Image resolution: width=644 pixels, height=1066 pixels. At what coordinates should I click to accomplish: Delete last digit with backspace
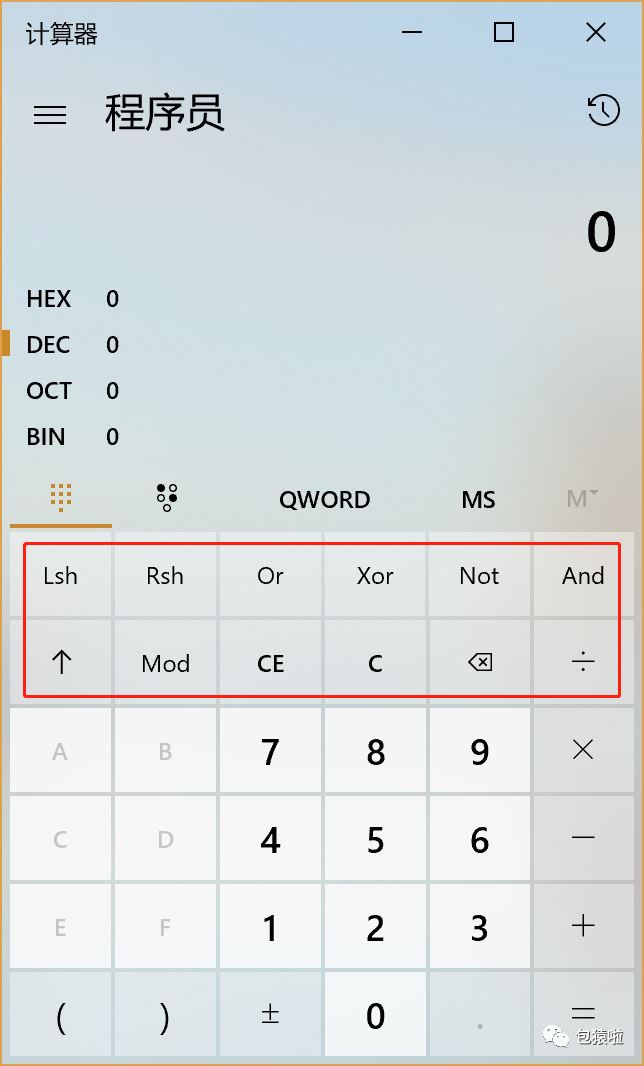coord(480,662)
